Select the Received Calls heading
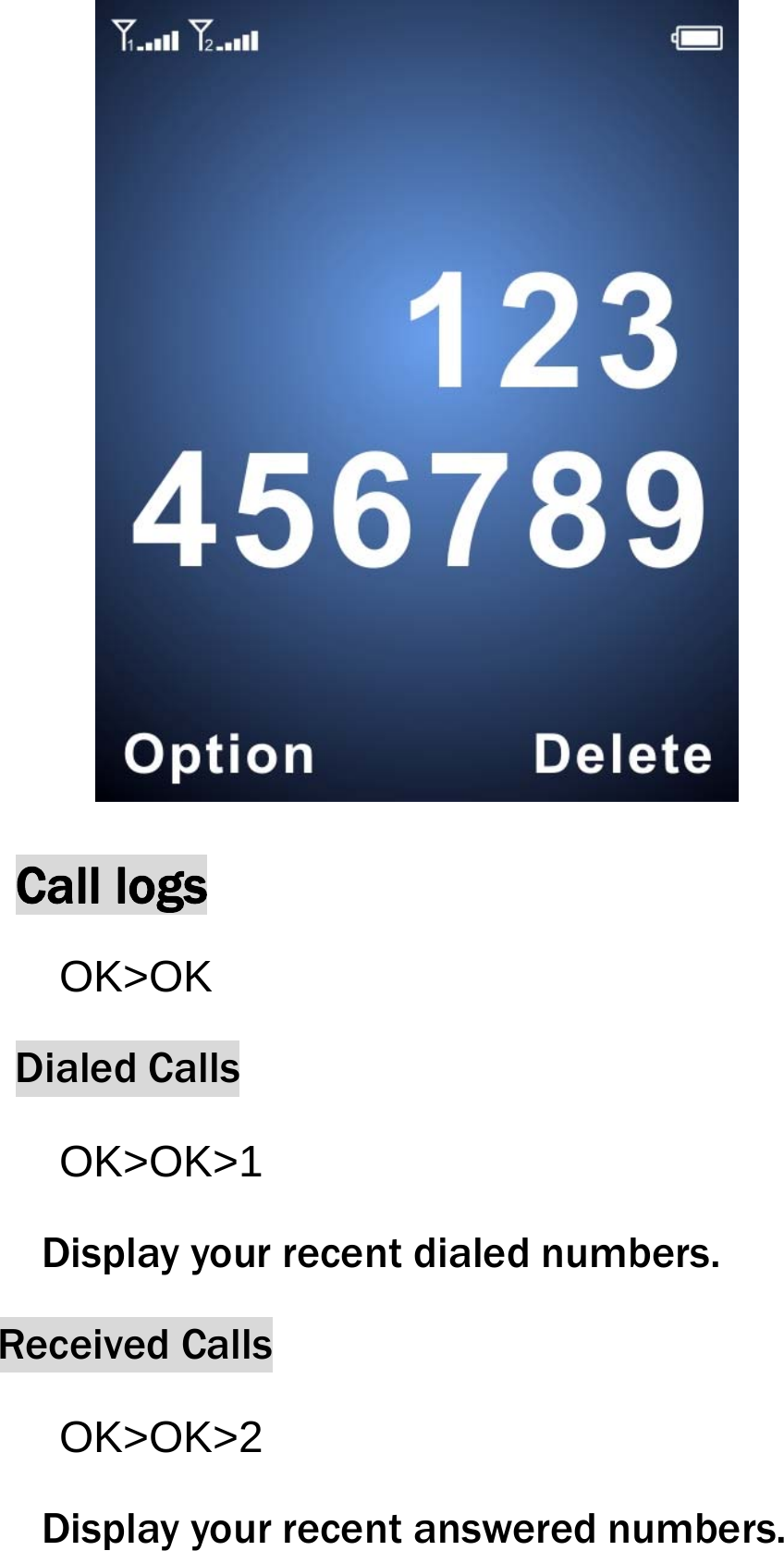Image resolution: width=784 pixels, height=1551 pixels. click(136, 1345)
